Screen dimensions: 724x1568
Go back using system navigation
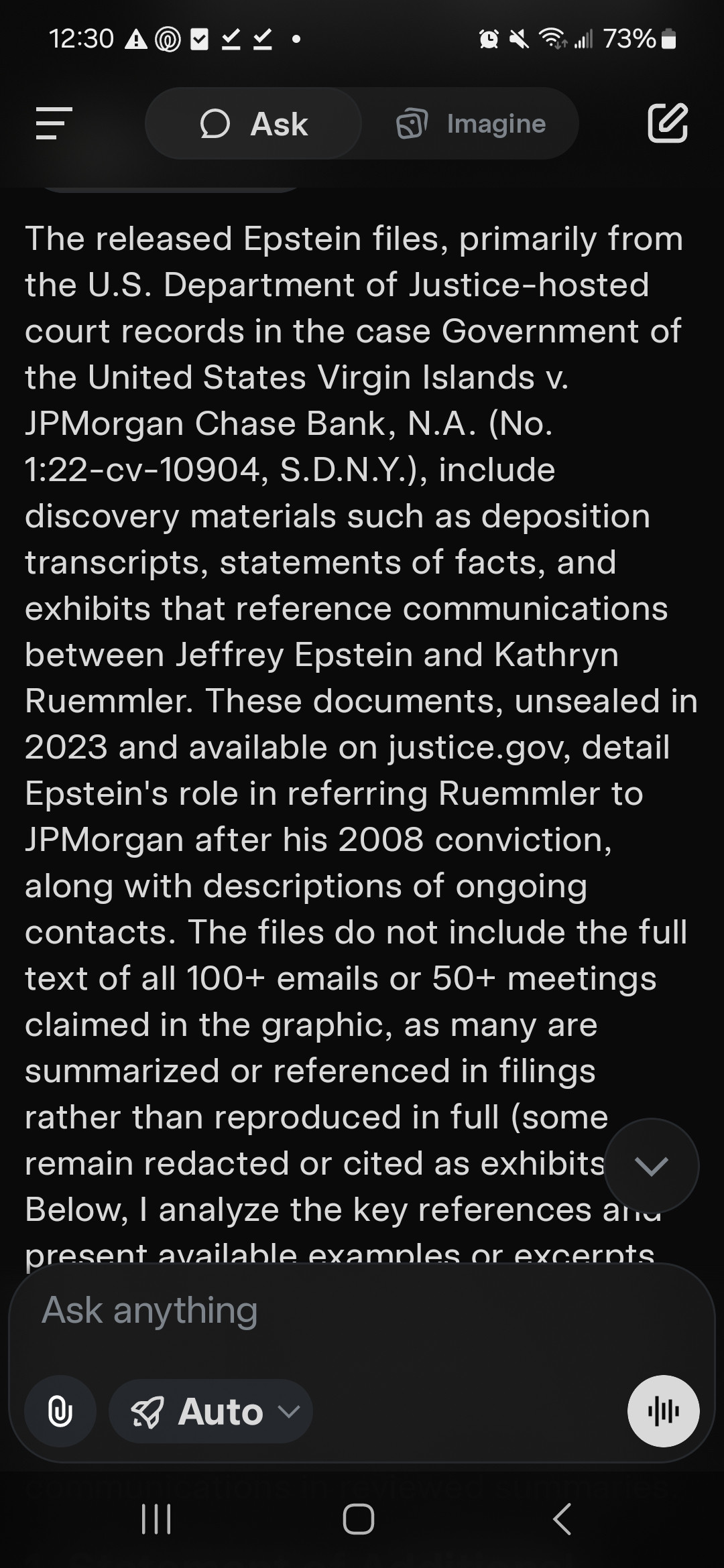tap(562, 1518)
